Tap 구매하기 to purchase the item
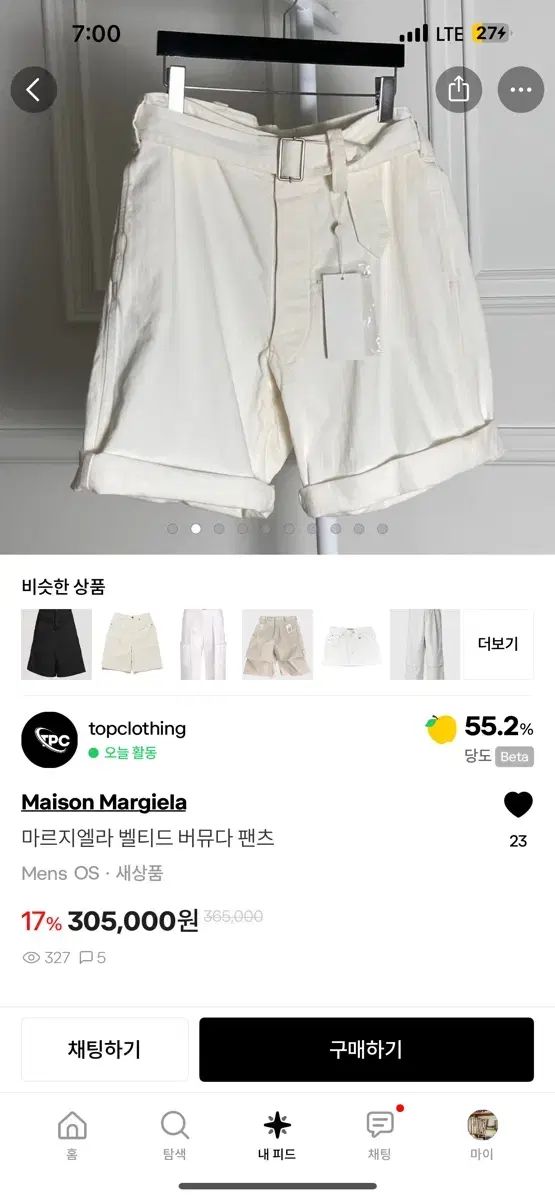This screenshot has height=1200, width=555. pos(366,1049)
